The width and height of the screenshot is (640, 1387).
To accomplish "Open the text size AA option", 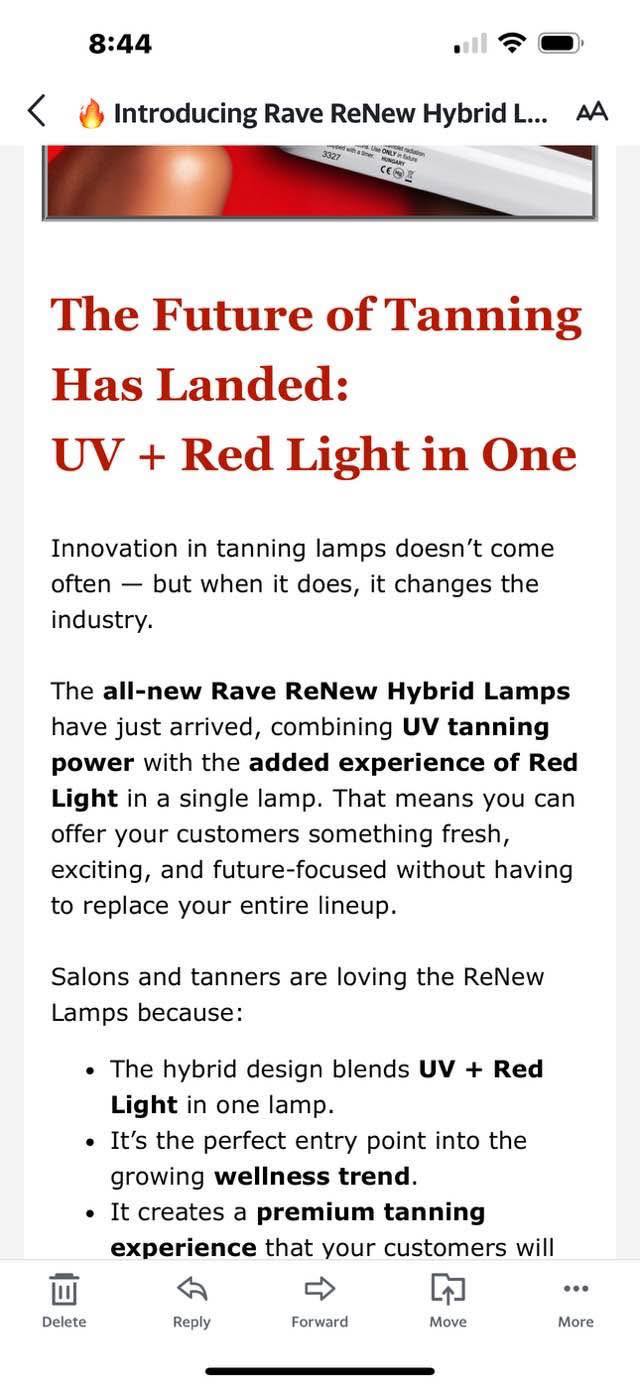I will [x=592, y=112].
